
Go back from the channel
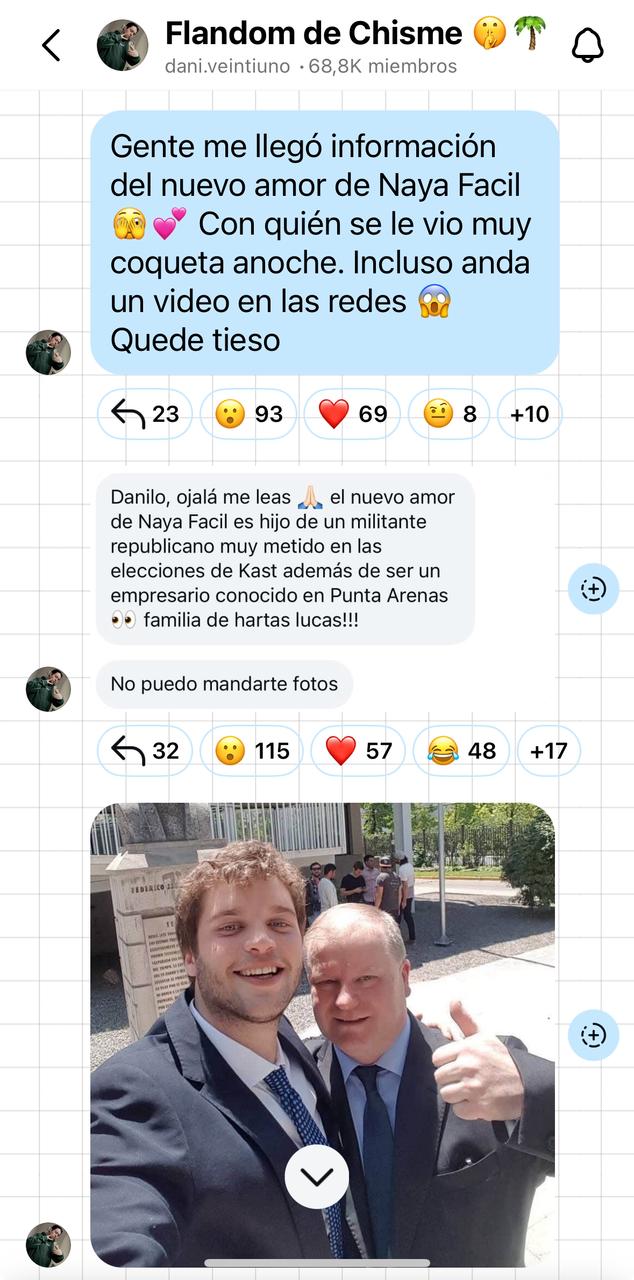tap(51, 45)
